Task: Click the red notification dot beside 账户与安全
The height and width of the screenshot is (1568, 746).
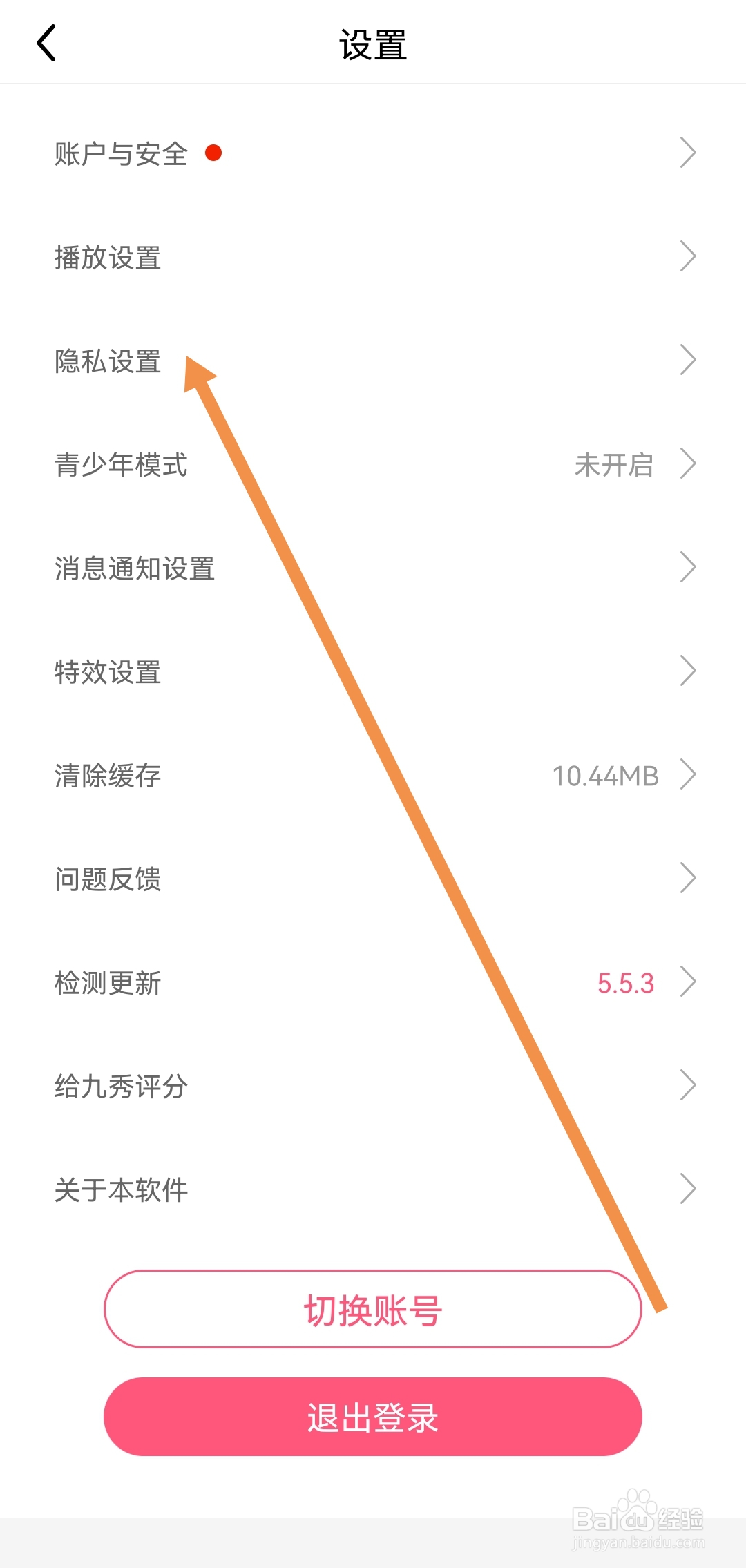Action: (214, 153)
